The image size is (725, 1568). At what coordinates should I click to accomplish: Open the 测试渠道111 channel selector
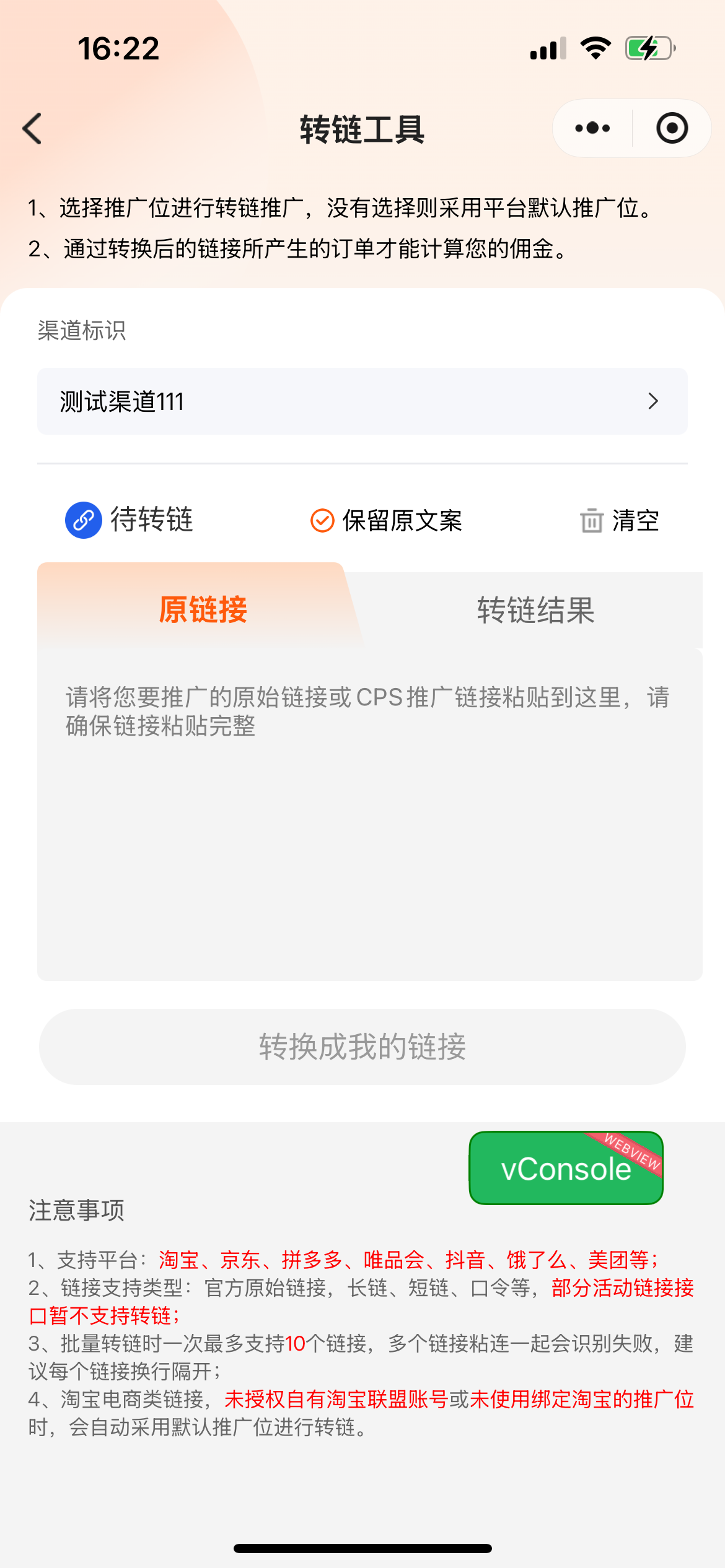coord(362,401)
